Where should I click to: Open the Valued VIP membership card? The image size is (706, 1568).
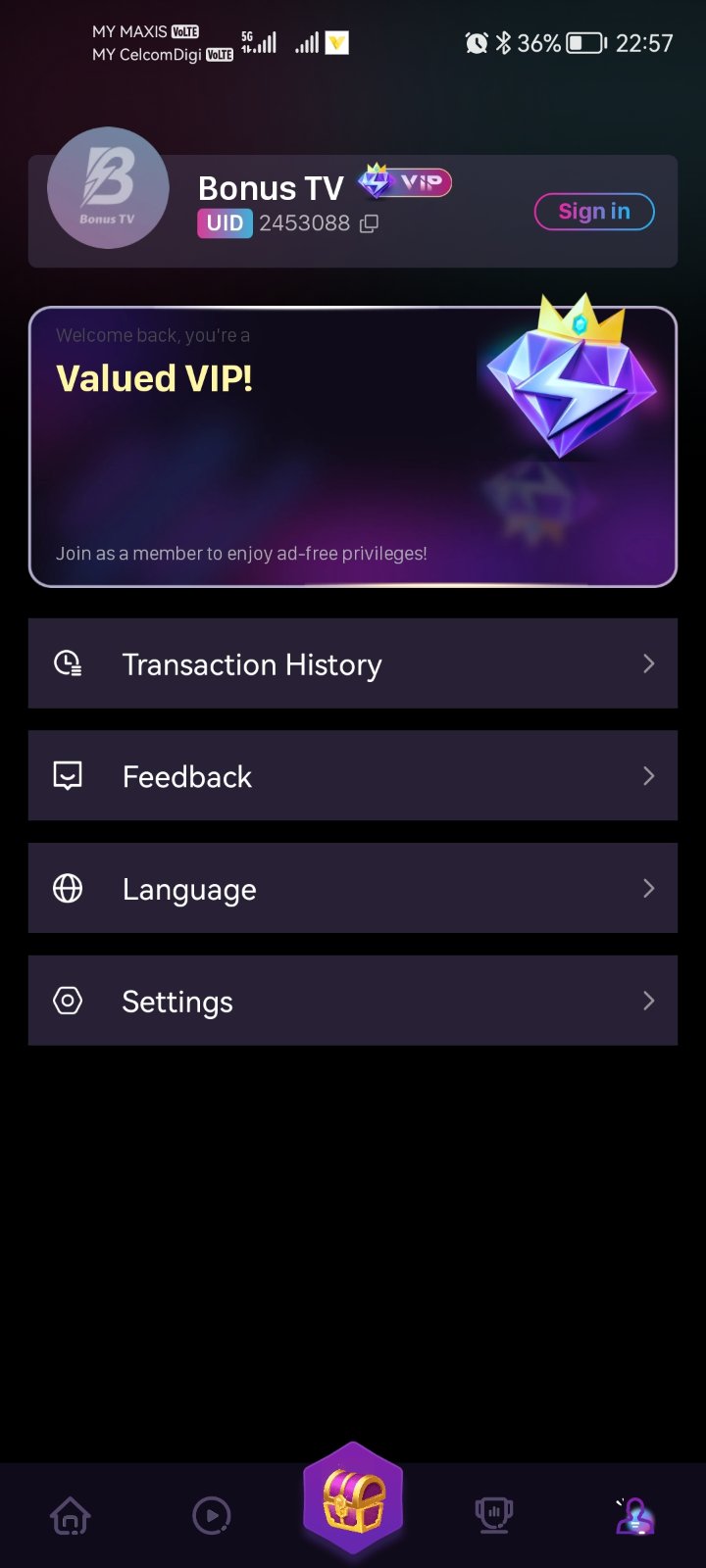point(352,447)
